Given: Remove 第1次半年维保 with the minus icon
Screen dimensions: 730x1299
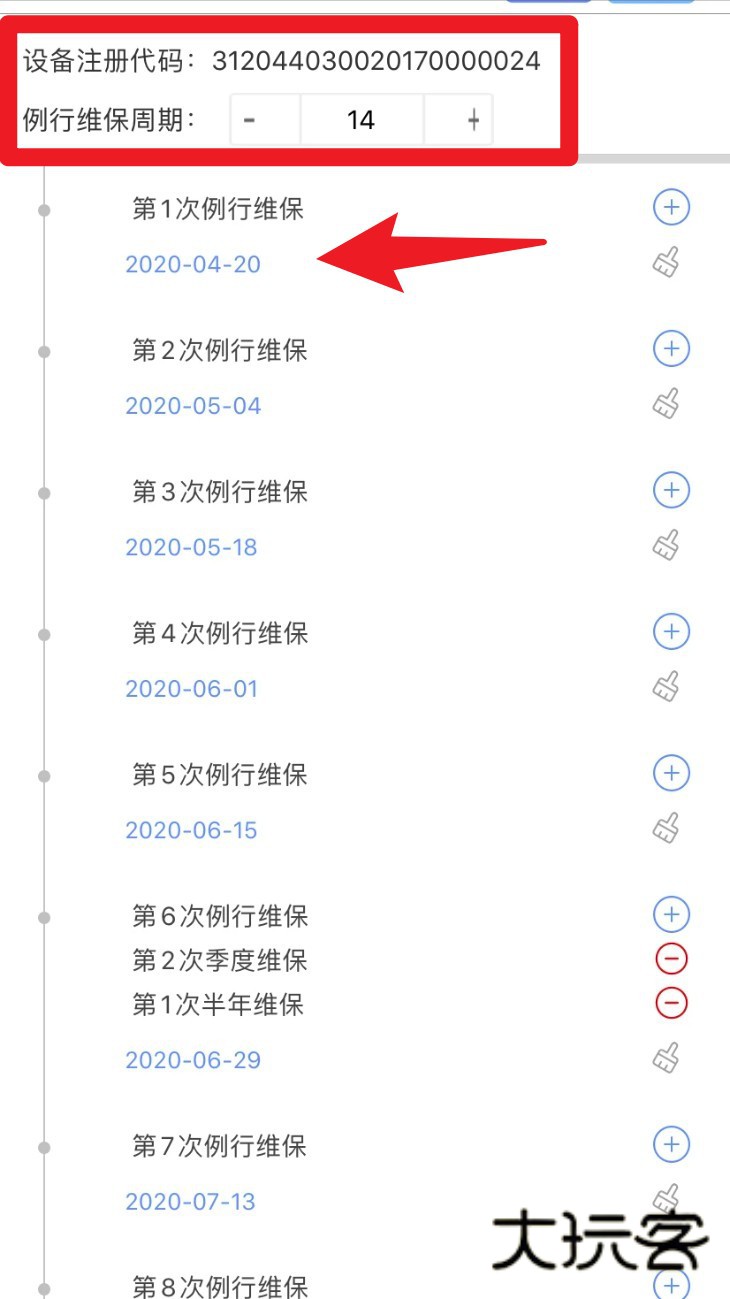Looking at the screenshot, I should click(671, 1003).
